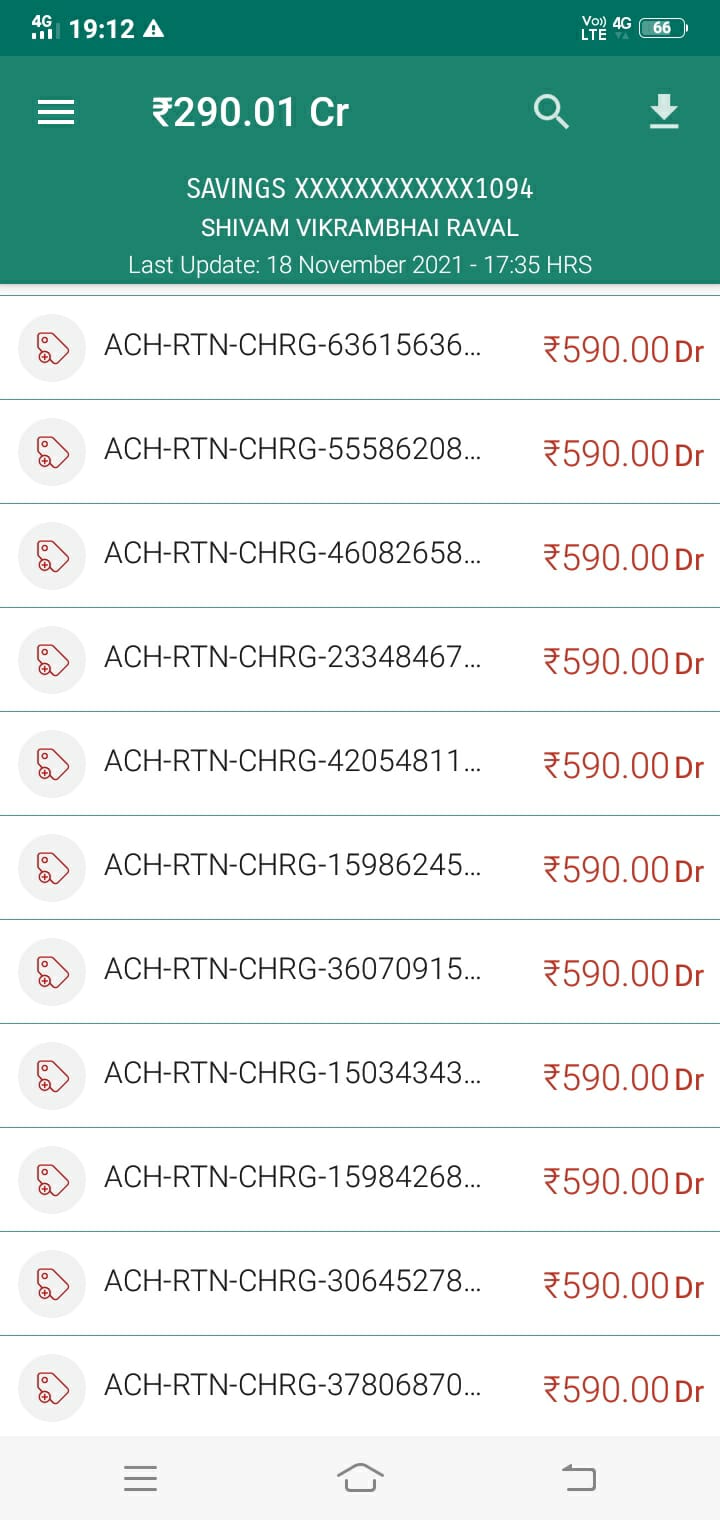The image size is (720, 1520).
Task: View details of ACH-RTN-CHRG-37806870
Action: pyautogui.click(x=360, y=1387)
